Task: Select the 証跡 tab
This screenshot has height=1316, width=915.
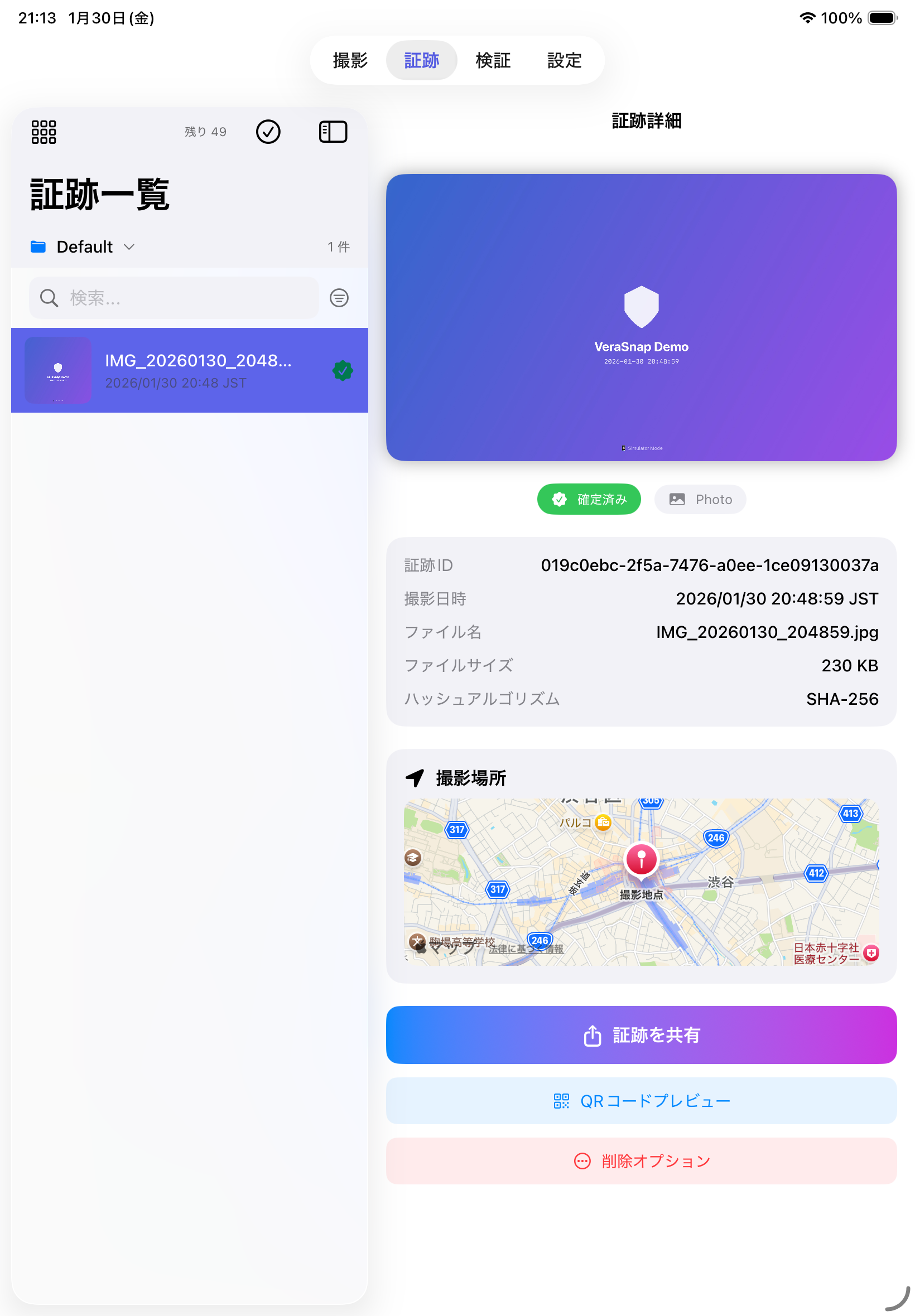Action: [421, 60]
